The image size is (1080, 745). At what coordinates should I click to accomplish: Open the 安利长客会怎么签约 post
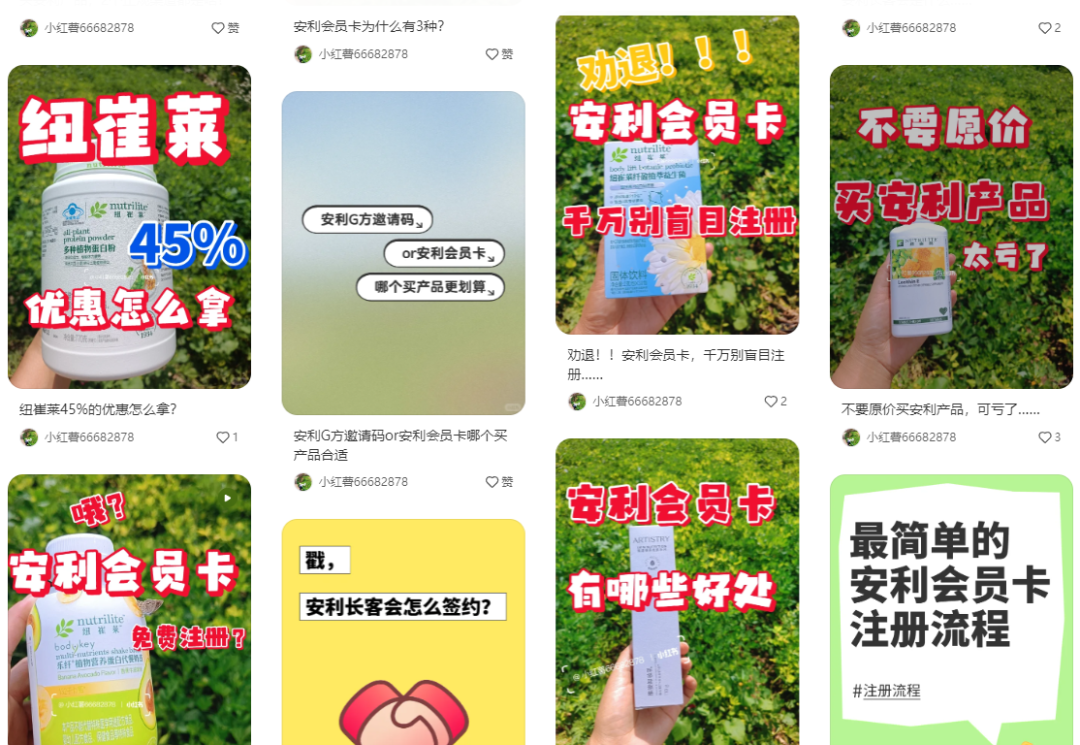tap(403, 632)
